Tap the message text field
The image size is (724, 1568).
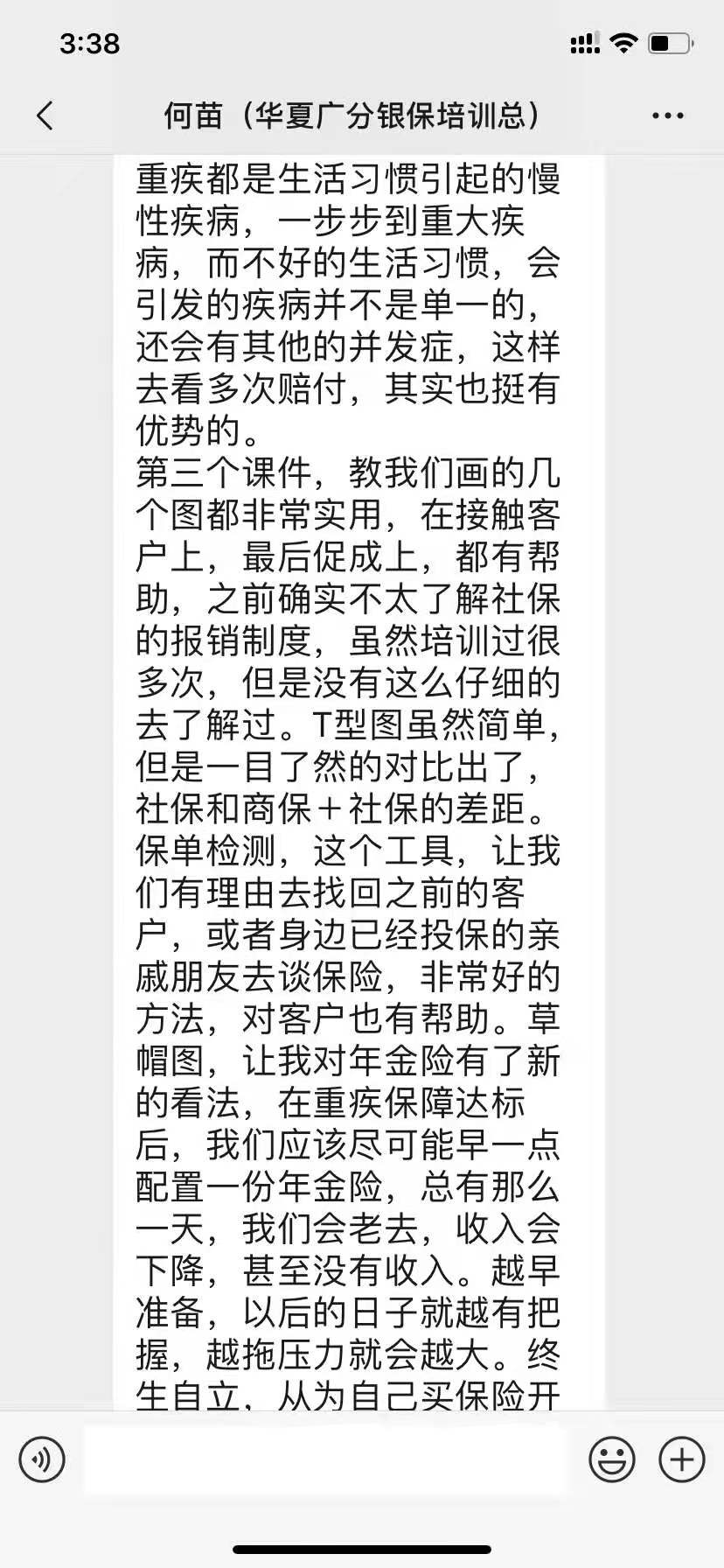325,1459
